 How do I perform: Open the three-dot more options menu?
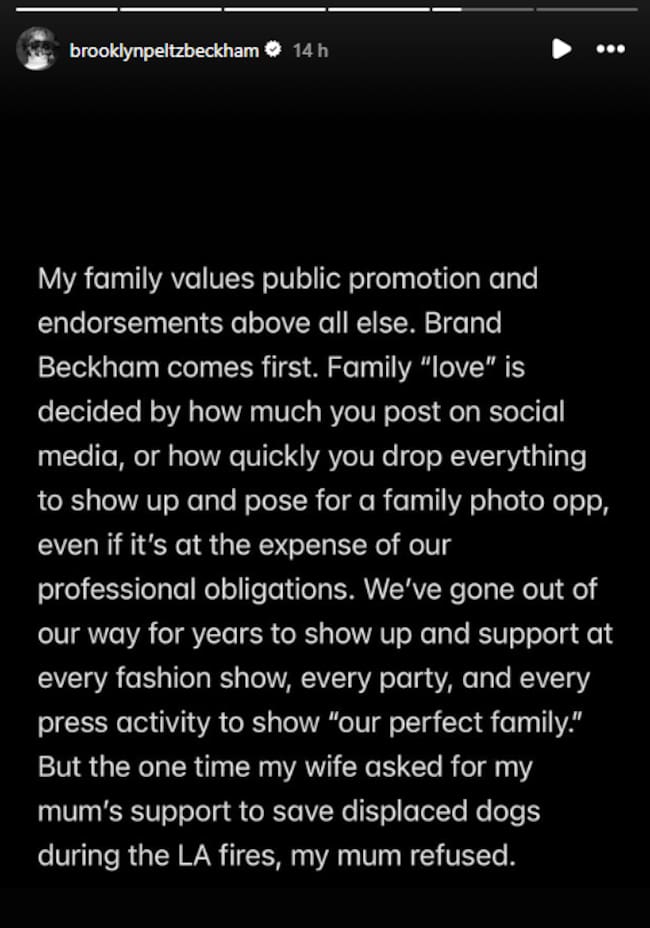[x=610, y=48]
